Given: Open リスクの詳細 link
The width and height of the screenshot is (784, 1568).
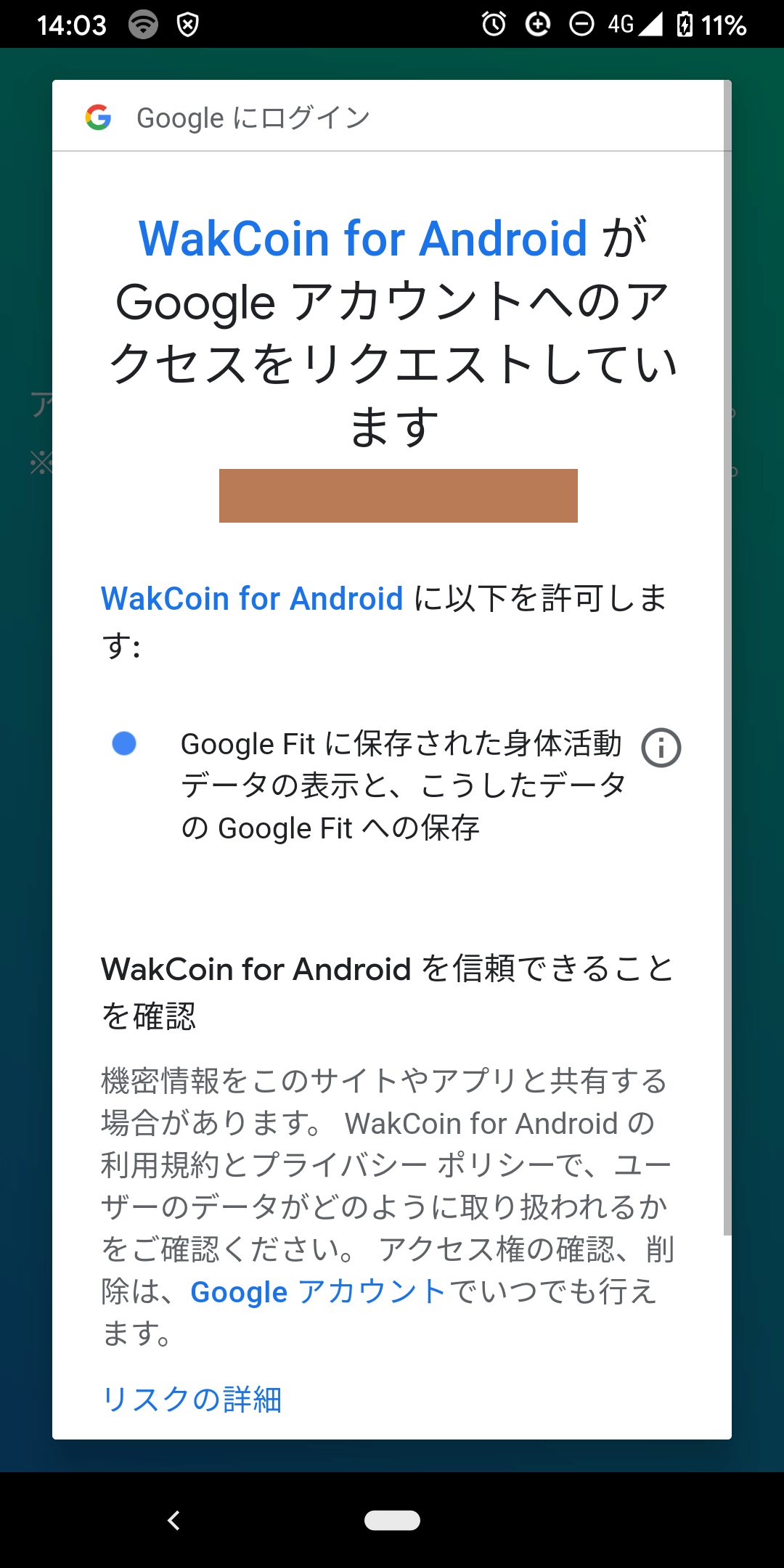Looking at the screenshot, I should [192, 1399].
